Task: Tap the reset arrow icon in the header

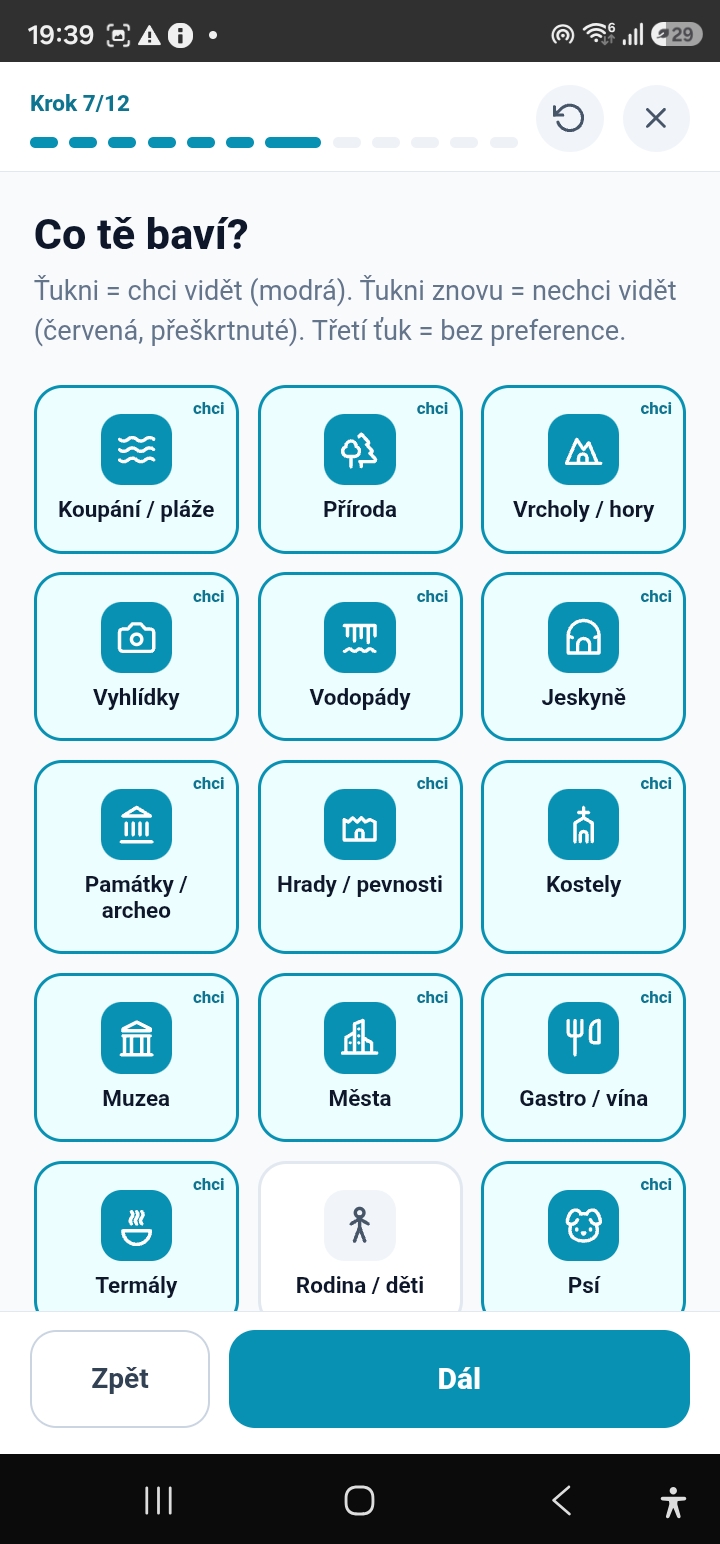Action: click(570, 119)
